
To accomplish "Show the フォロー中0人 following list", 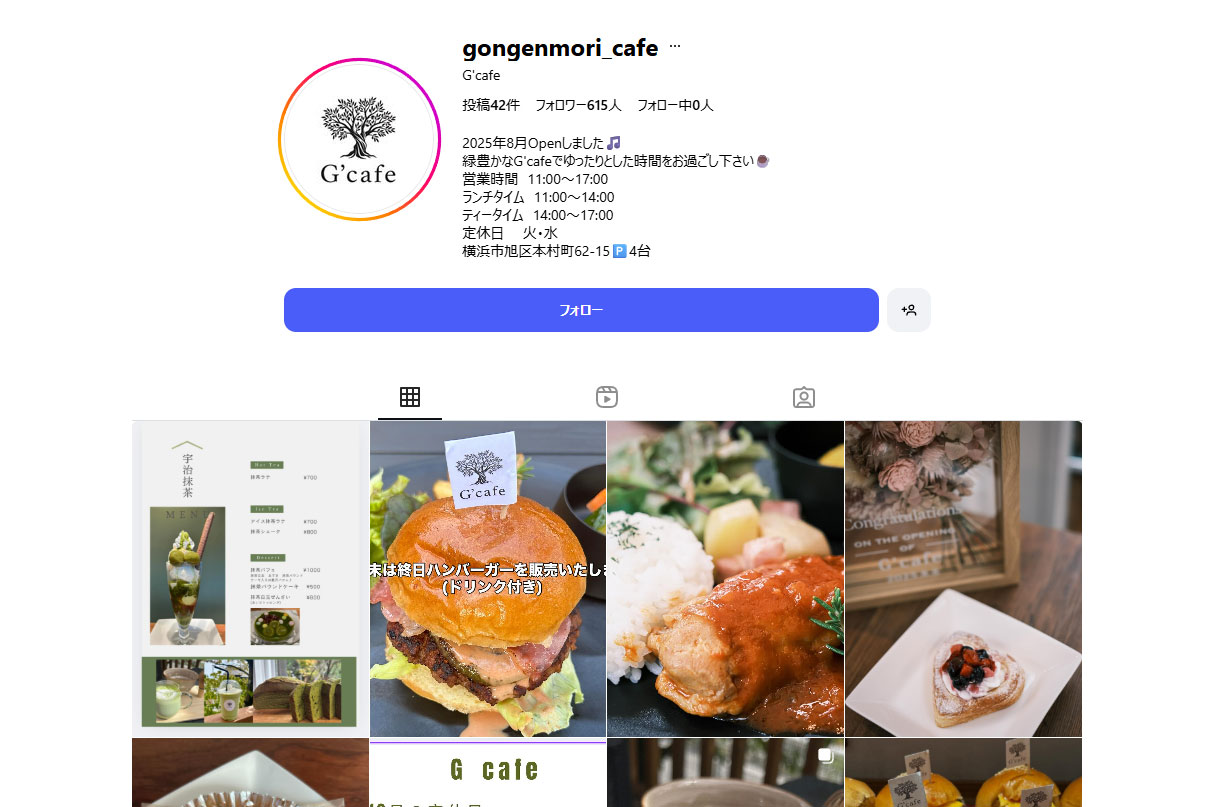I will [x=675, y=105].
